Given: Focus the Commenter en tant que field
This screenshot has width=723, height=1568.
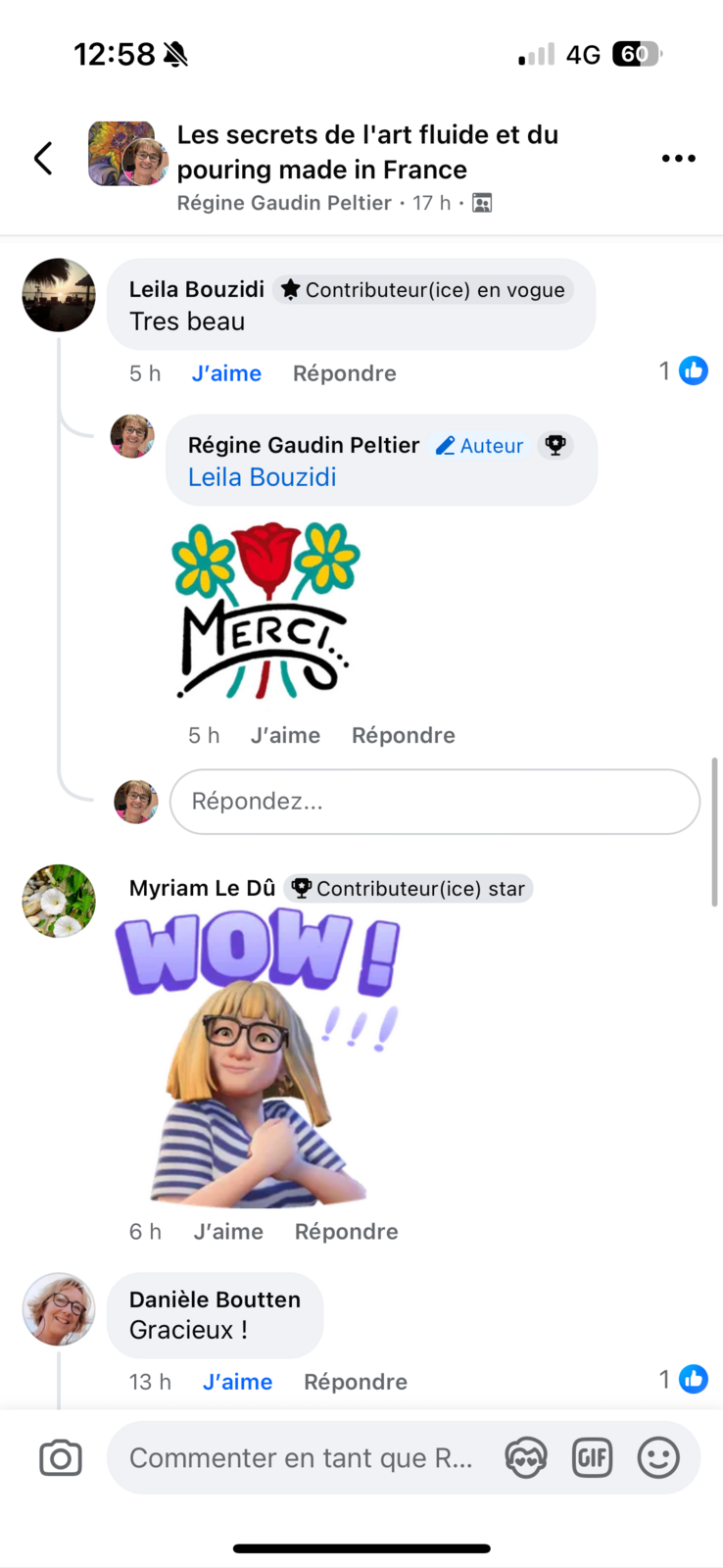Looking at the screenshot, I should point(302,1458).
